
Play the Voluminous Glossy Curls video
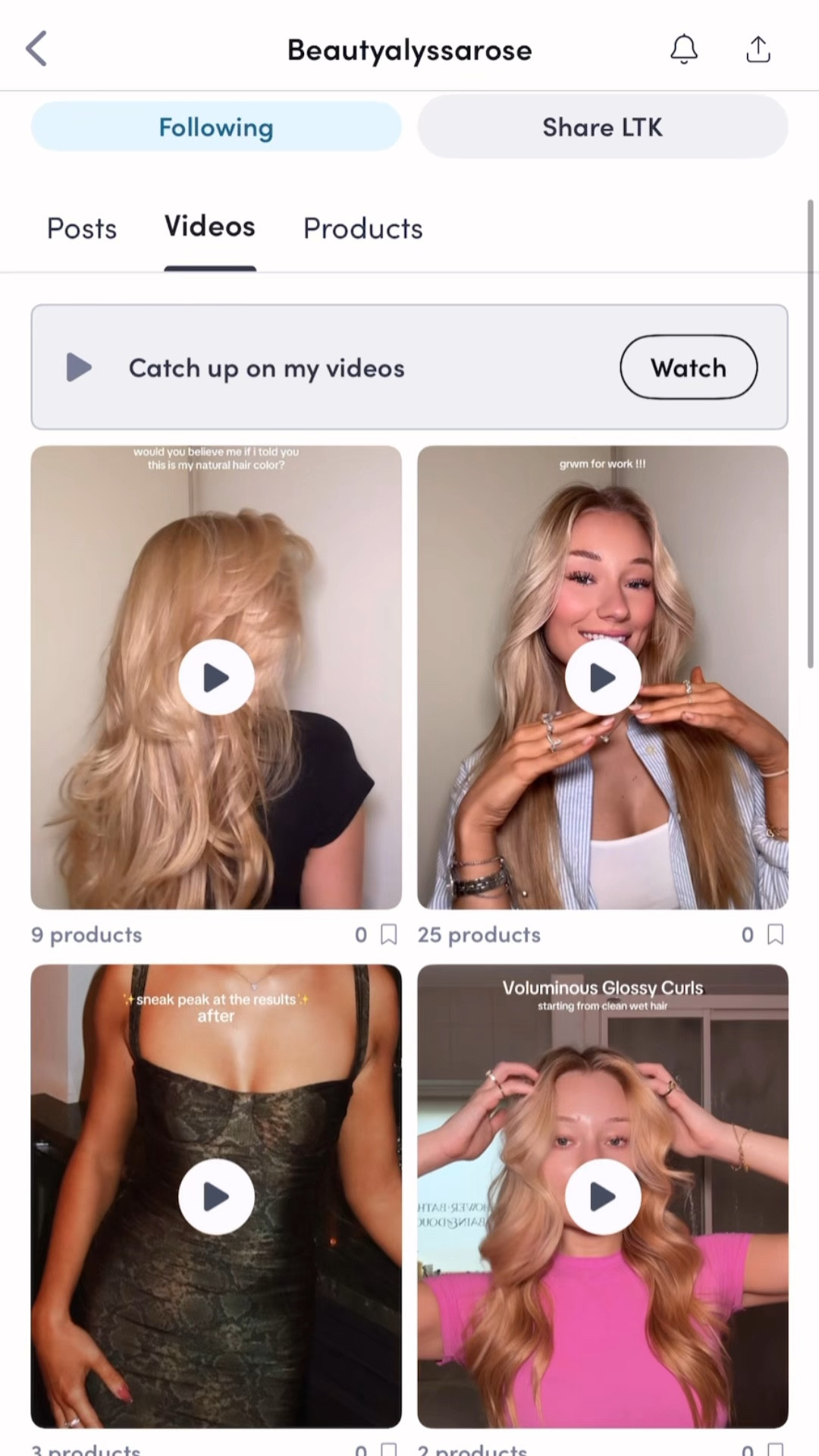603,1197
